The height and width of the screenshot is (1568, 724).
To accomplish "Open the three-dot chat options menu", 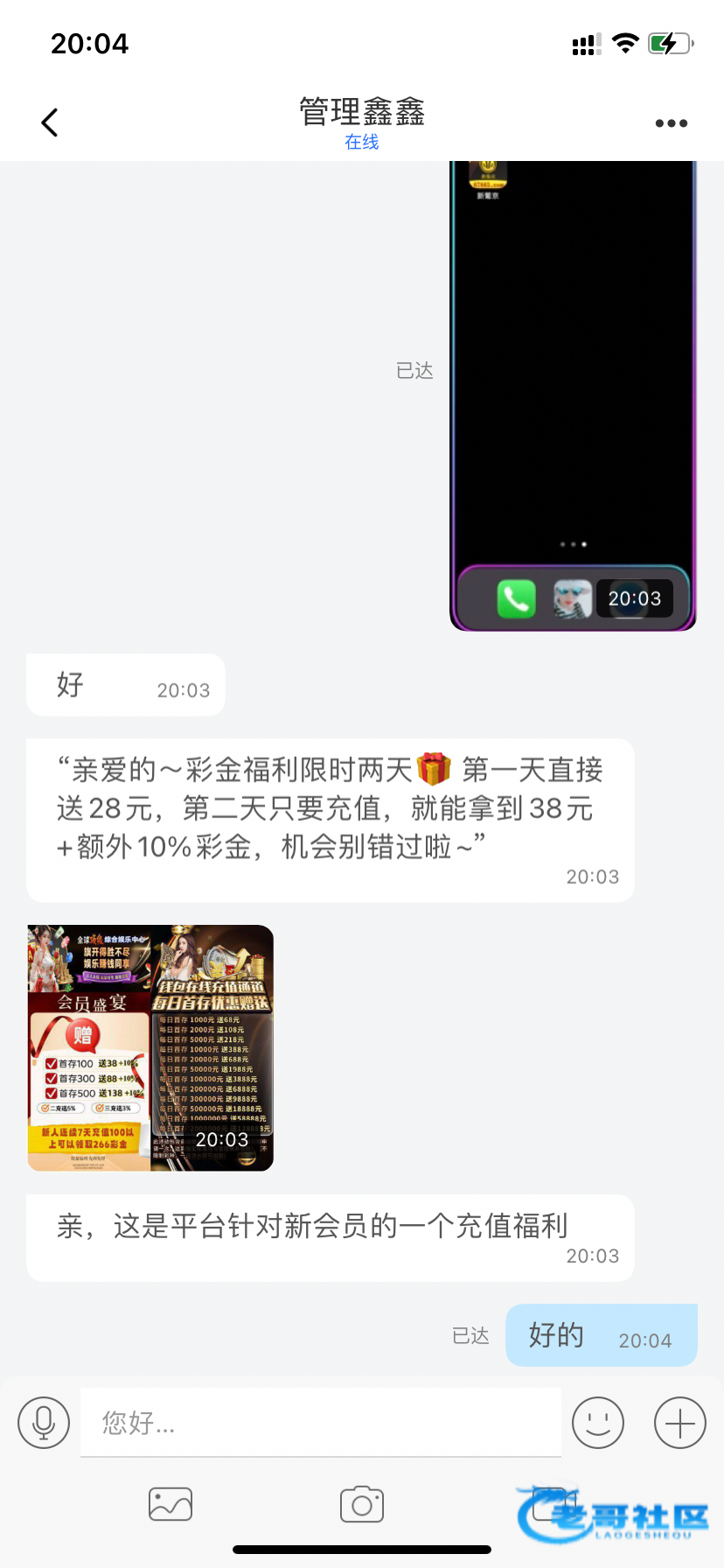I will coord(672,123).
